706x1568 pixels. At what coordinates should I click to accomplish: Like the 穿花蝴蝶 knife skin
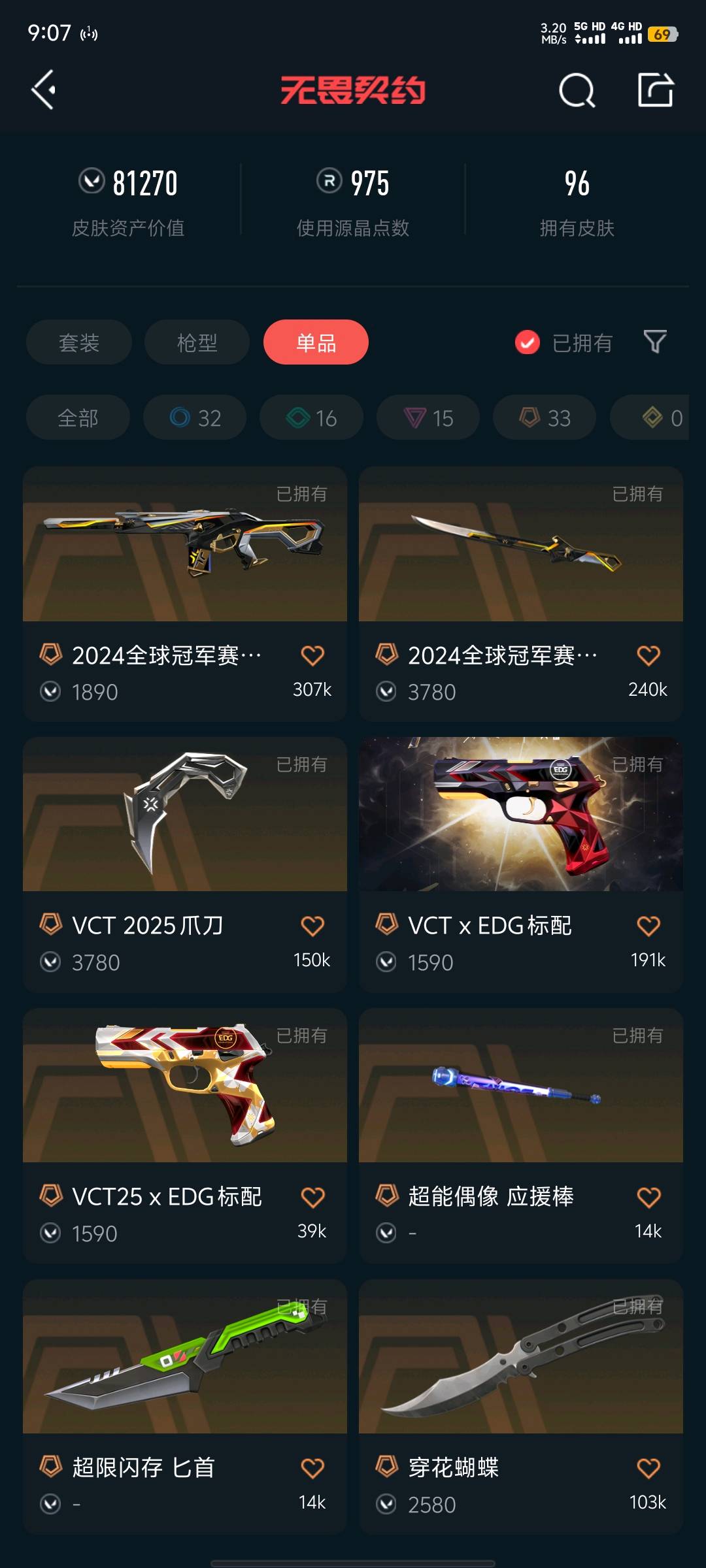point(648,1468)
